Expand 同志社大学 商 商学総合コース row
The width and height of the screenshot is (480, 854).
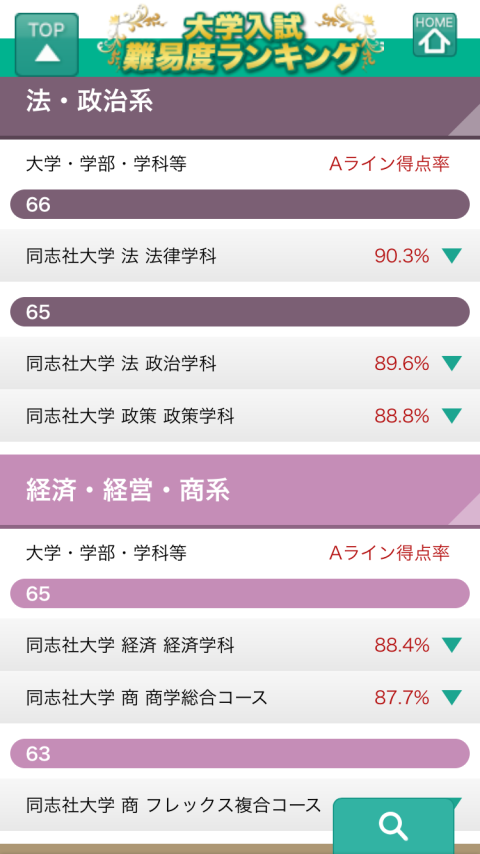(x=240, y=698)
